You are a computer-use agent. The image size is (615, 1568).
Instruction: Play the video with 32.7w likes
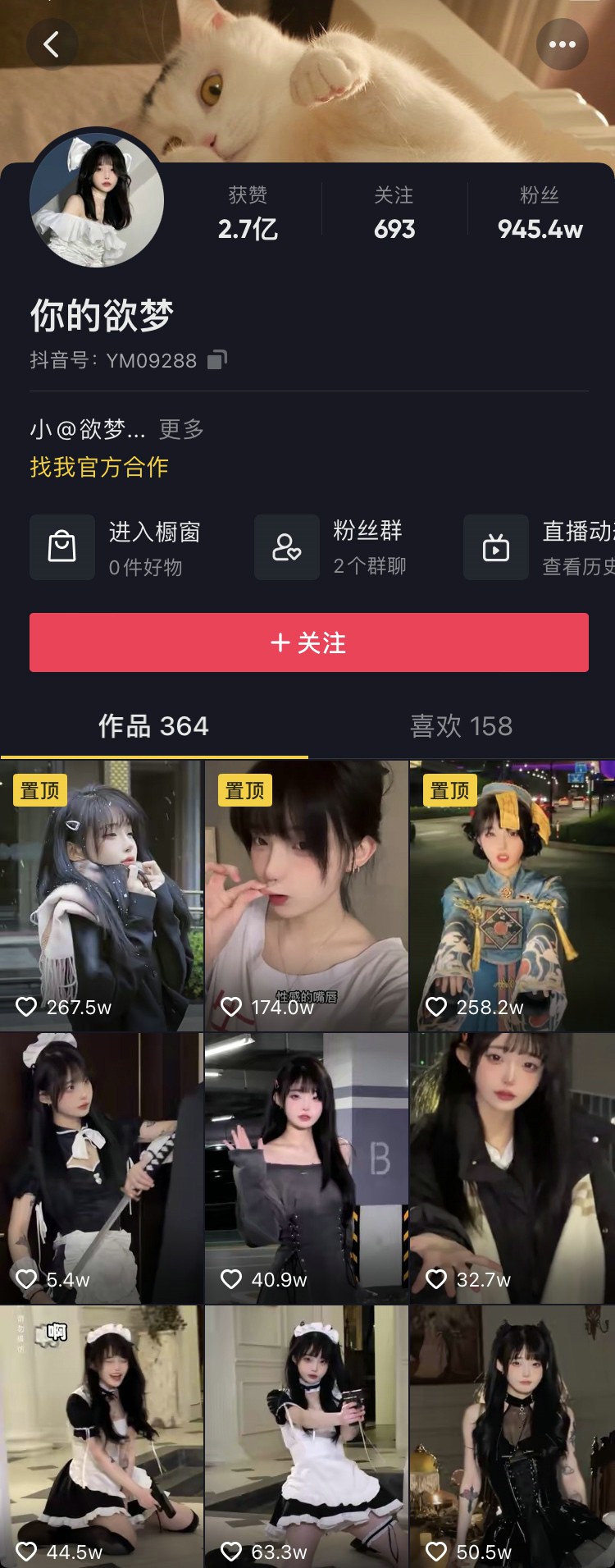(x=512, y=1168)
